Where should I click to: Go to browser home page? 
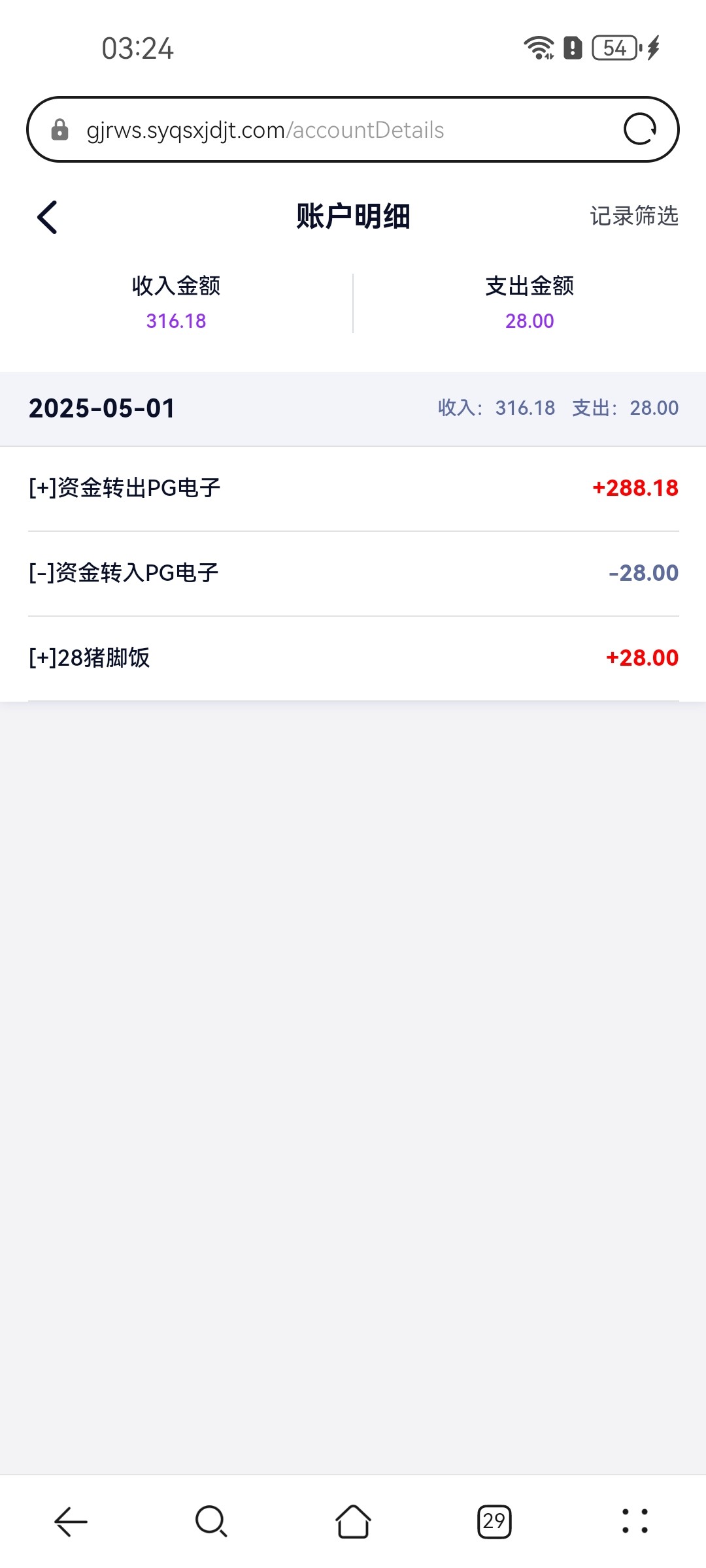click(353, 1522)
